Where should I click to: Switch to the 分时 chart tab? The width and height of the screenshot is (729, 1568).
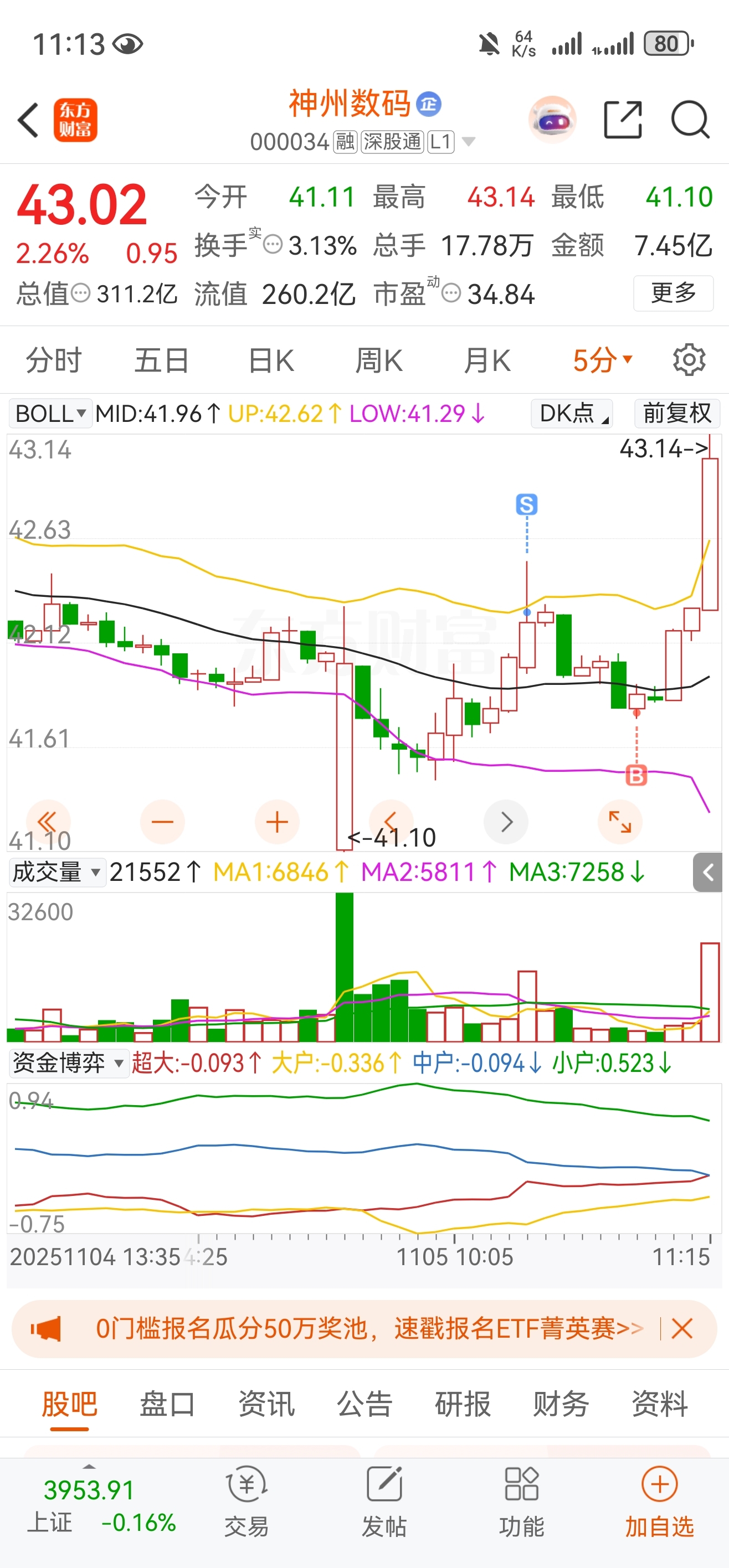point(54,360)
